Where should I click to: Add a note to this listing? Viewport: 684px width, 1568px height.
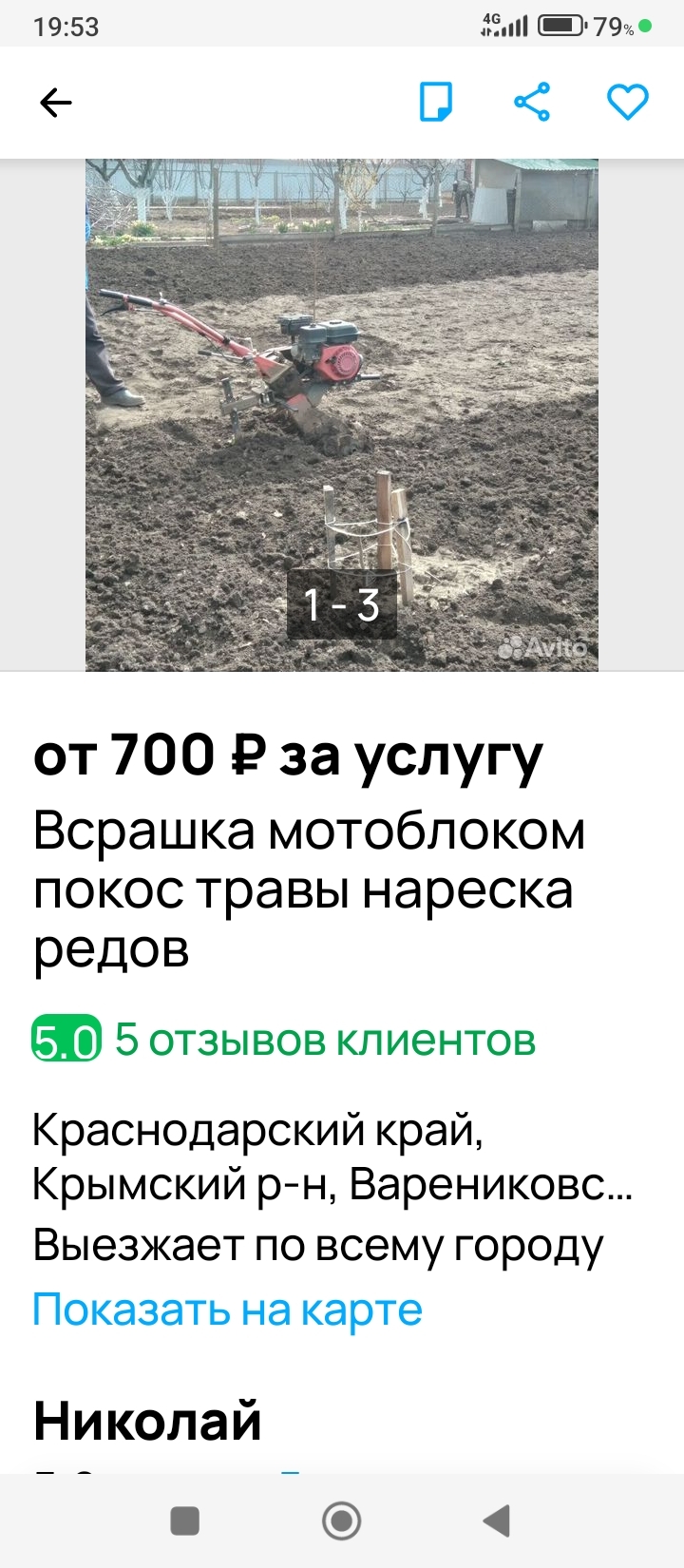pyautogui.click(x=436, y=102)
